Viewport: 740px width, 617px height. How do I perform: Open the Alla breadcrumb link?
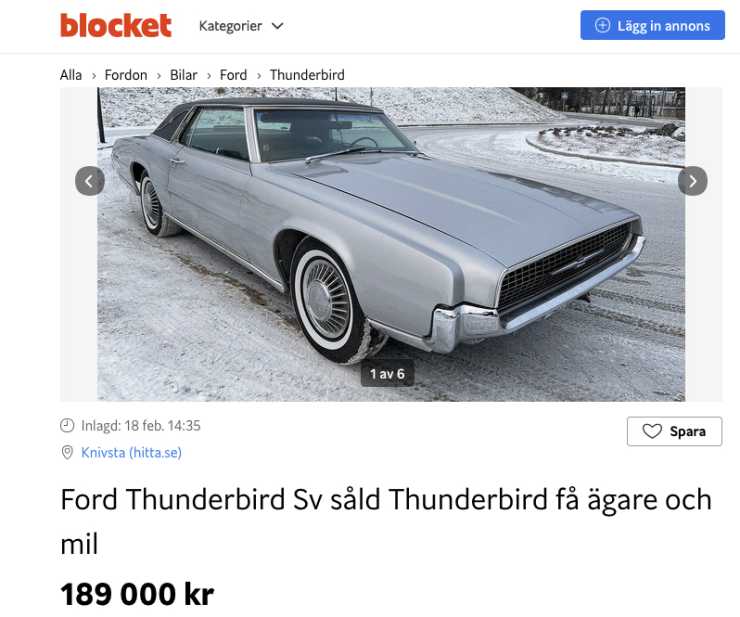tap(71, 75)
